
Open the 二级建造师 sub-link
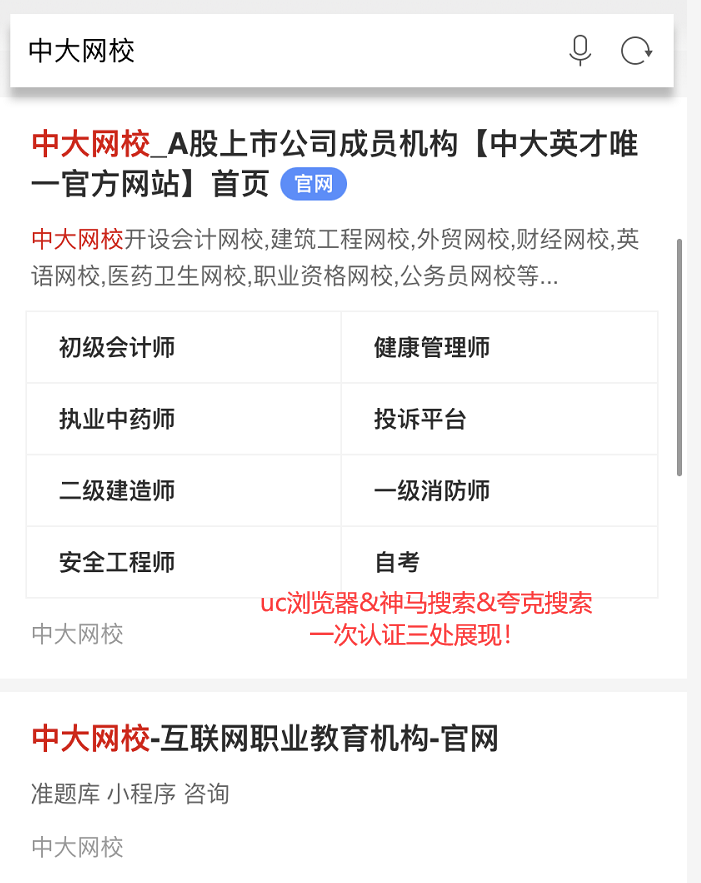[117, 491]
